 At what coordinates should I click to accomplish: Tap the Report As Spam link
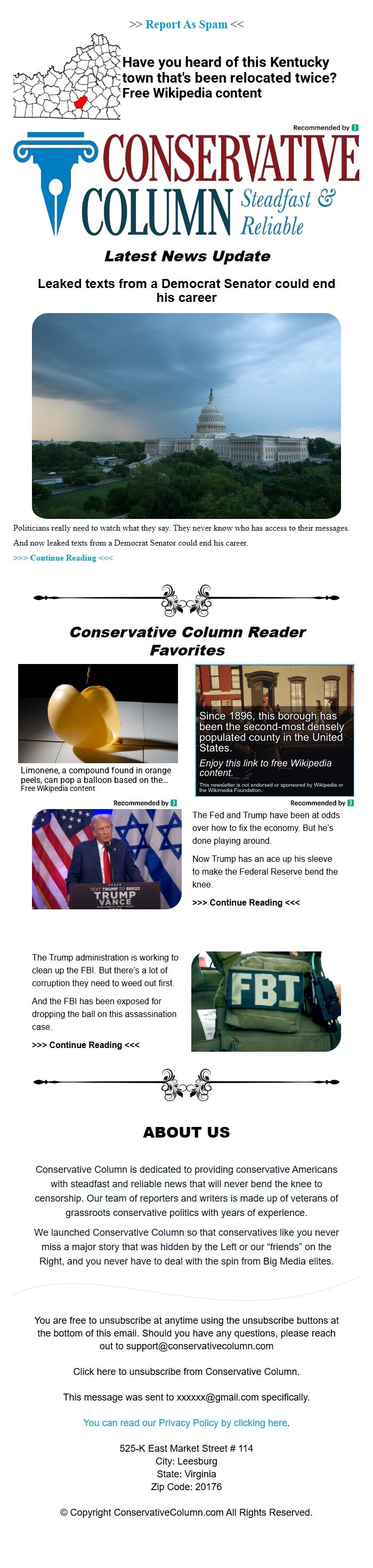point(186,25)
